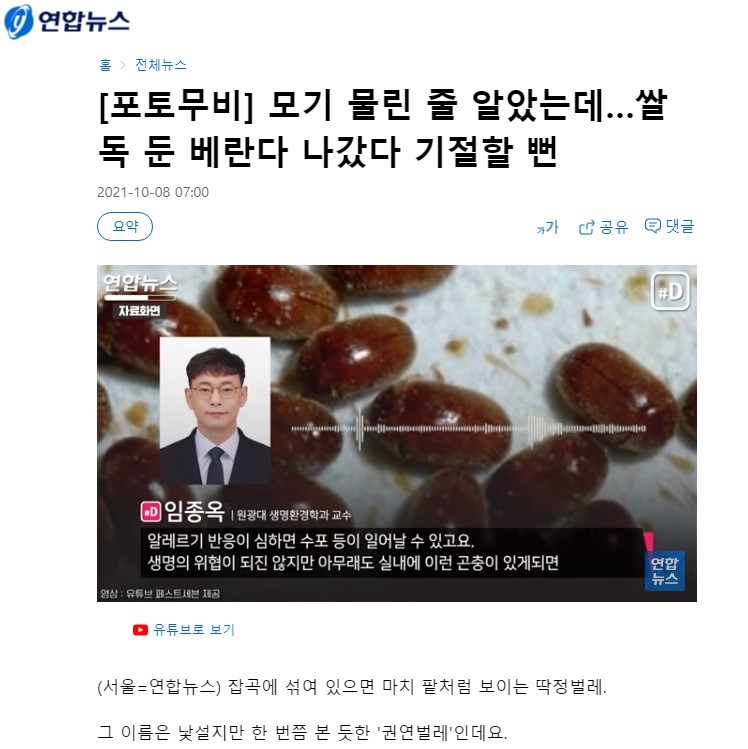Open the 댓글 comments section
The width and height of the screenshot is (748, 749).
pos(669,227)
